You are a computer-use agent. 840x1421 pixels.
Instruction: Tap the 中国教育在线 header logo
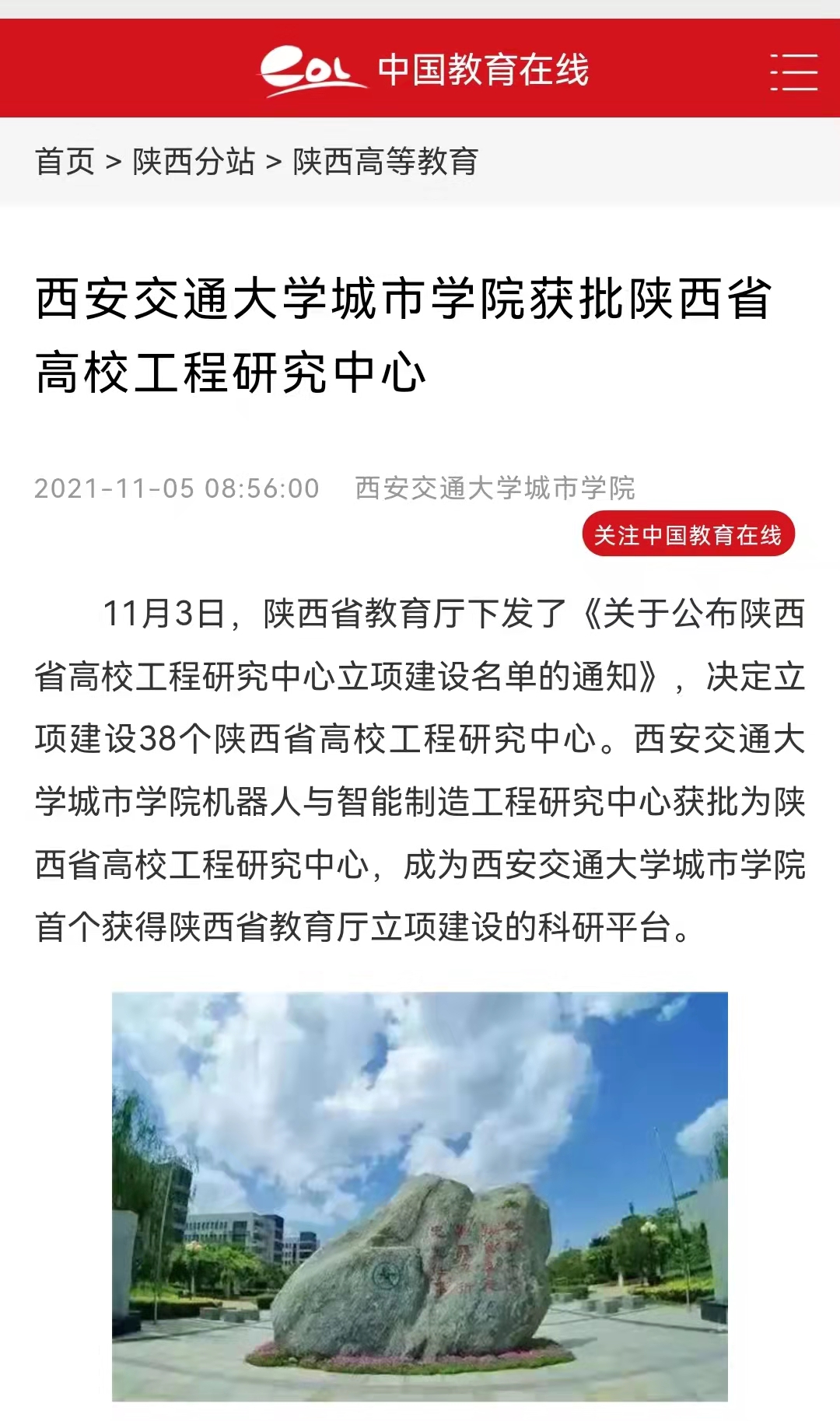coord(424,70)
